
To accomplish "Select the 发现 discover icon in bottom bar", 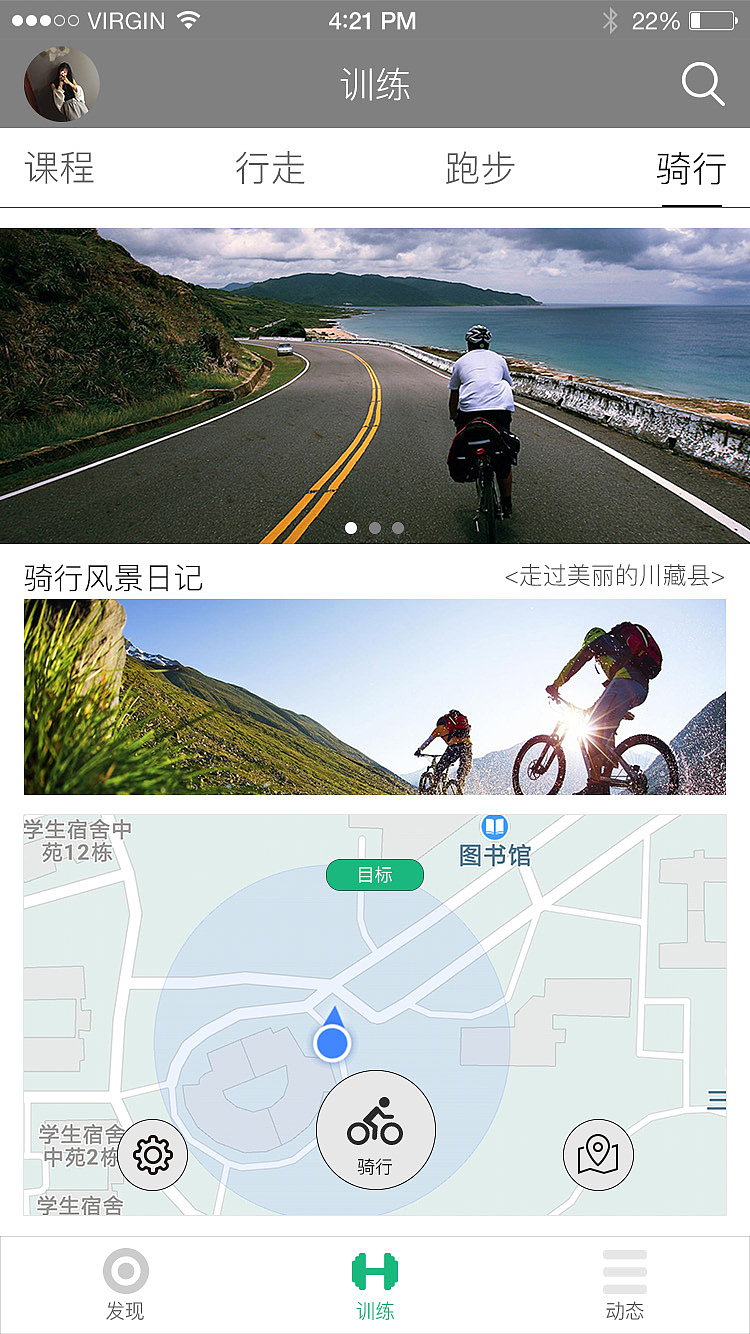I will pyautogui.click(x=125, y=1272).
